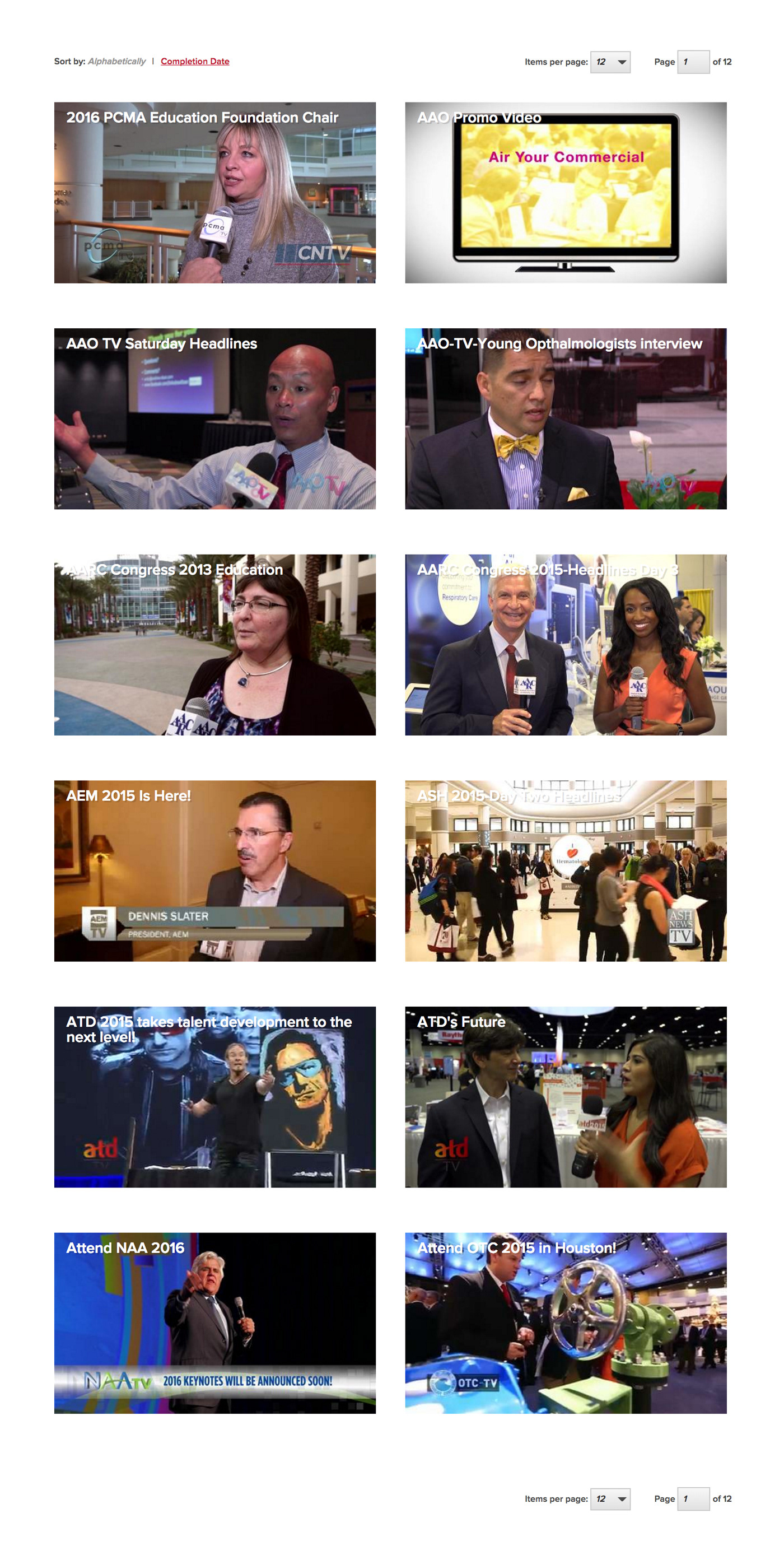The width and height of the screenshot is (784, 1555).
Task: Open ATD 2015 takes talent development video
Action: [x=214, y=1096]
